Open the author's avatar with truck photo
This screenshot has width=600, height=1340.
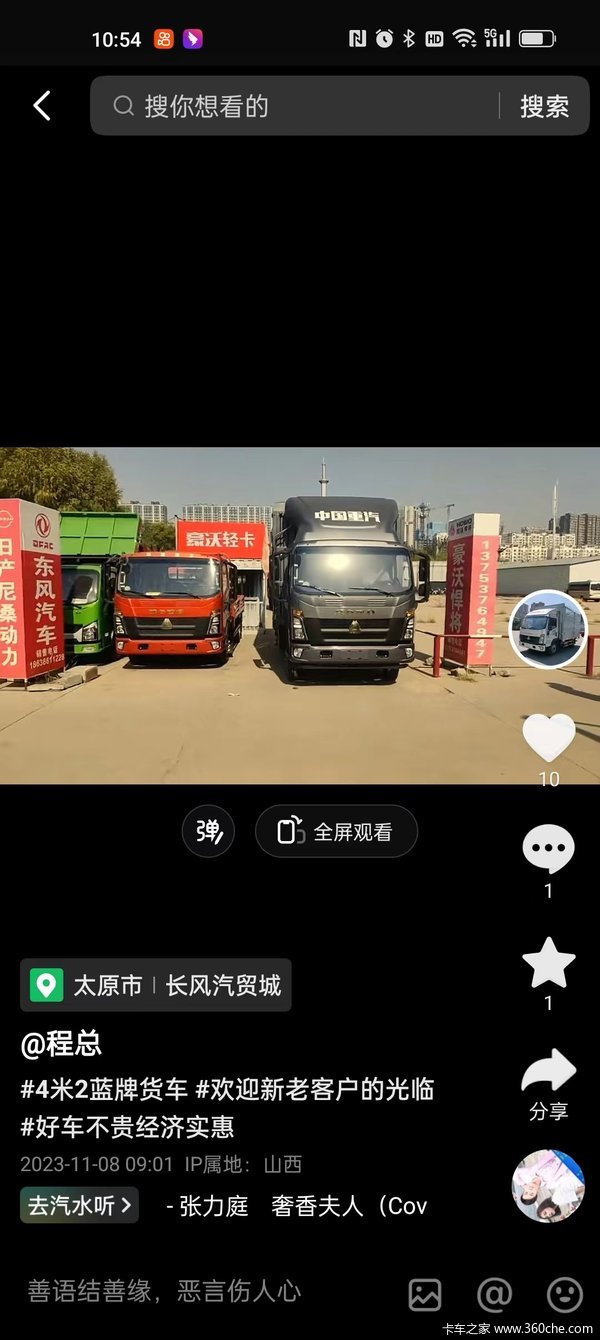[547, 629]
